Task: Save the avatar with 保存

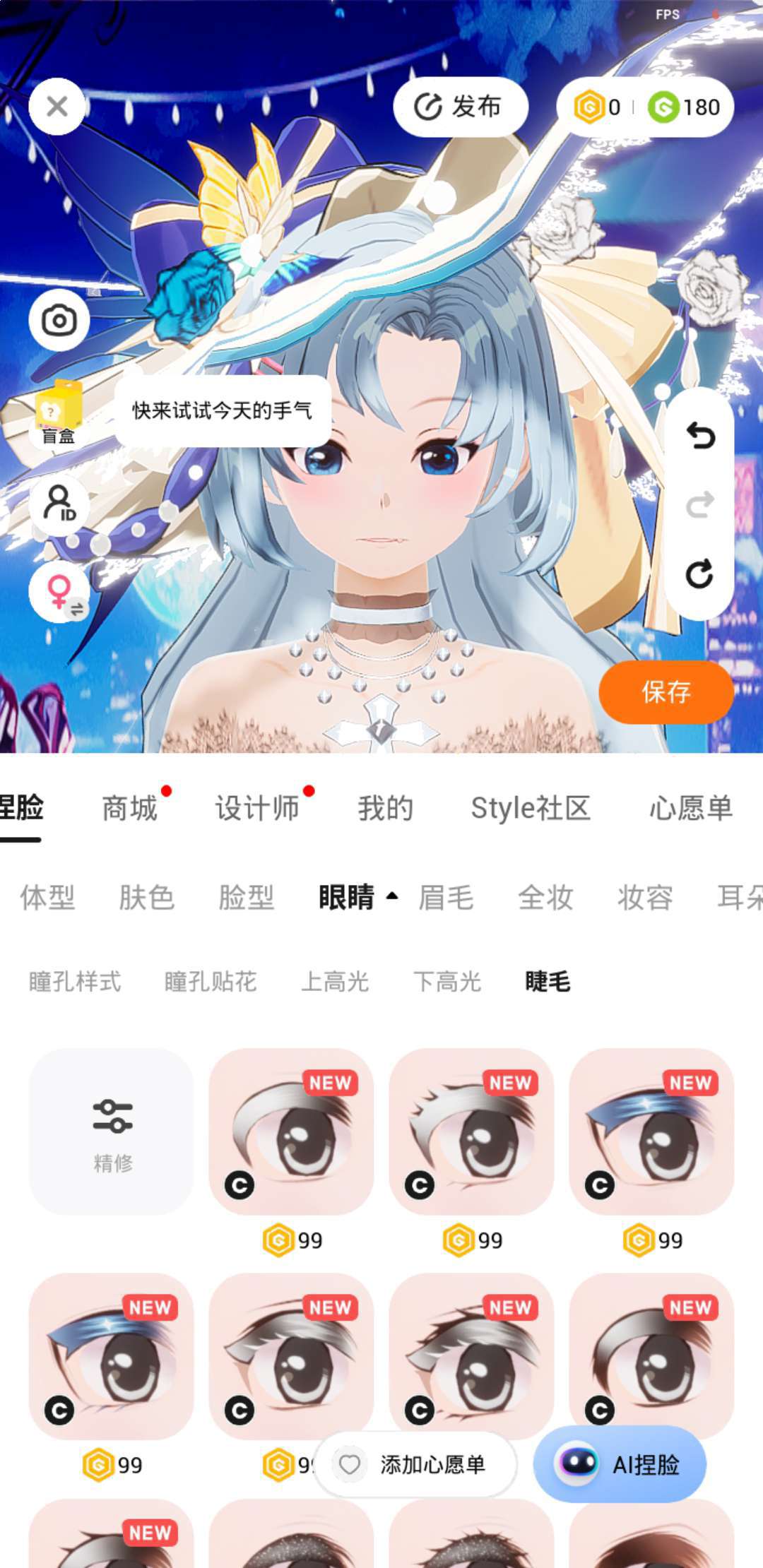Action: coord(666,692)
